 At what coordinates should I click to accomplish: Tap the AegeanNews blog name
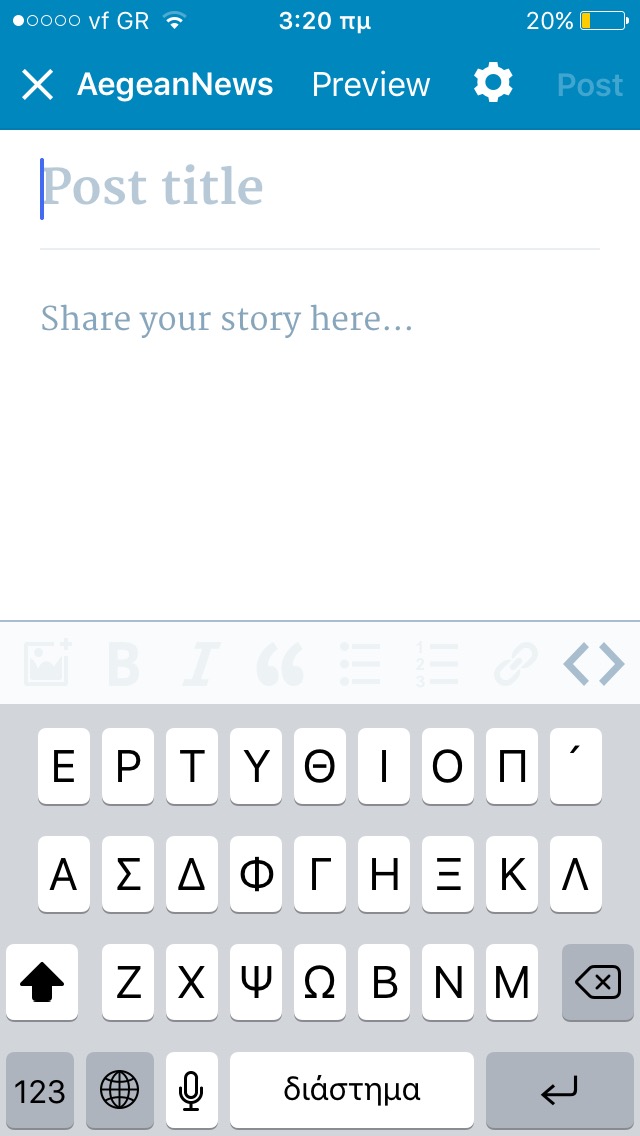175,85
